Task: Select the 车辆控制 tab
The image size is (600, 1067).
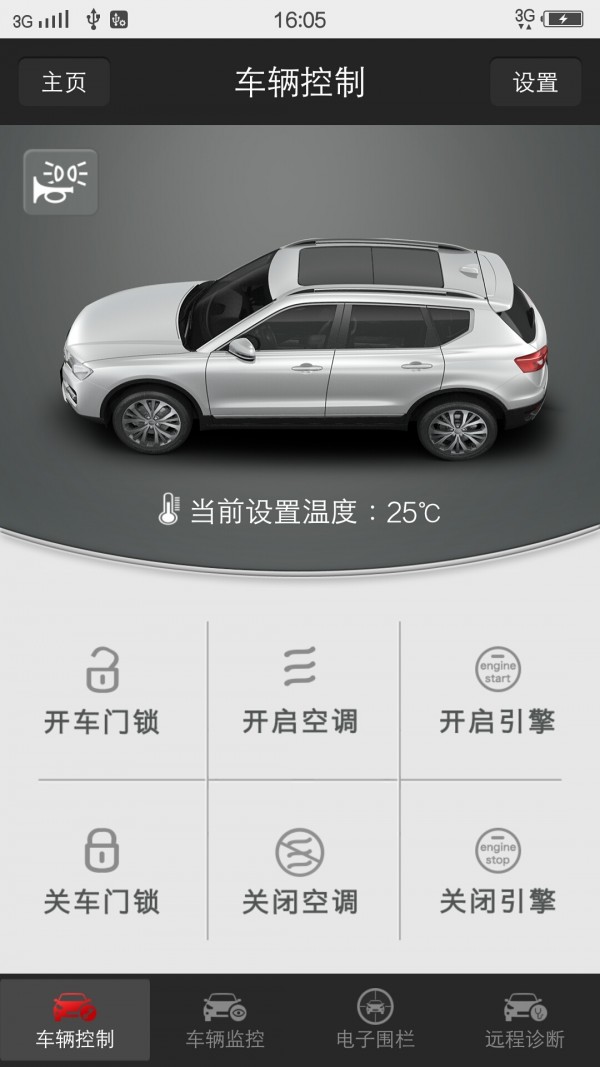Action: point(75,1020)
